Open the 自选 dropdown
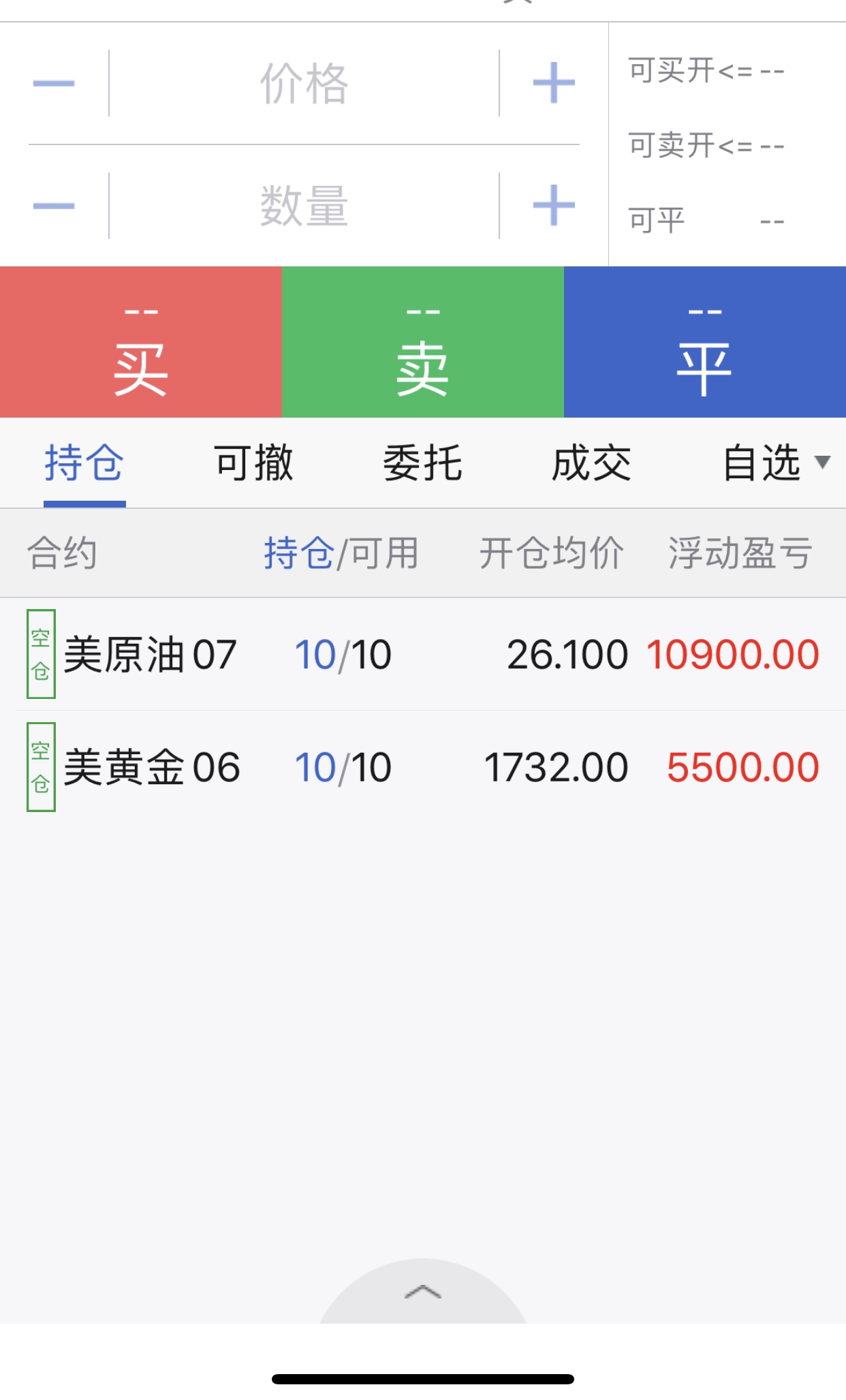 pos(776,463)
